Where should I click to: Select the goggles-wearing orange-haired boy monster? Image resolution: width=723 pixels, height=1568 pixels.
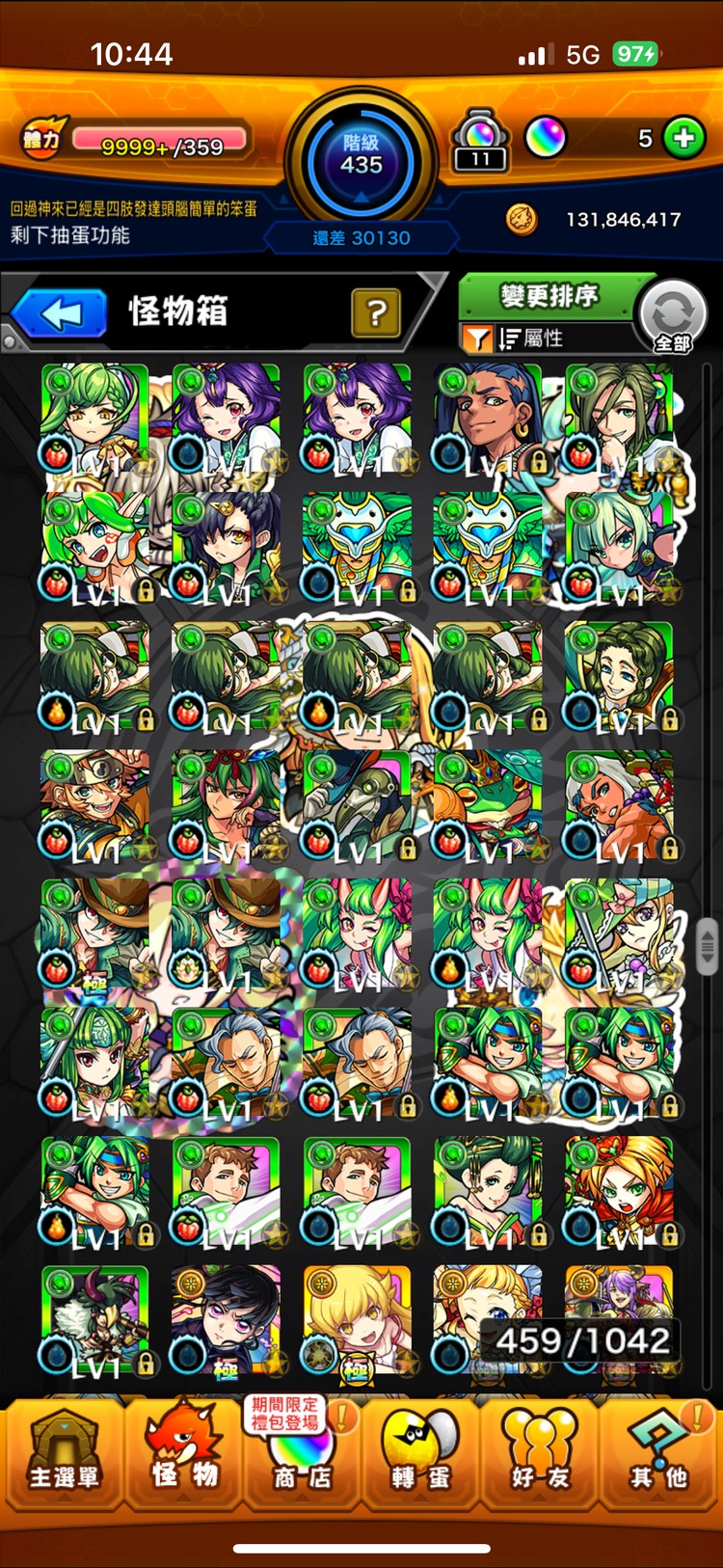point(94,805)
